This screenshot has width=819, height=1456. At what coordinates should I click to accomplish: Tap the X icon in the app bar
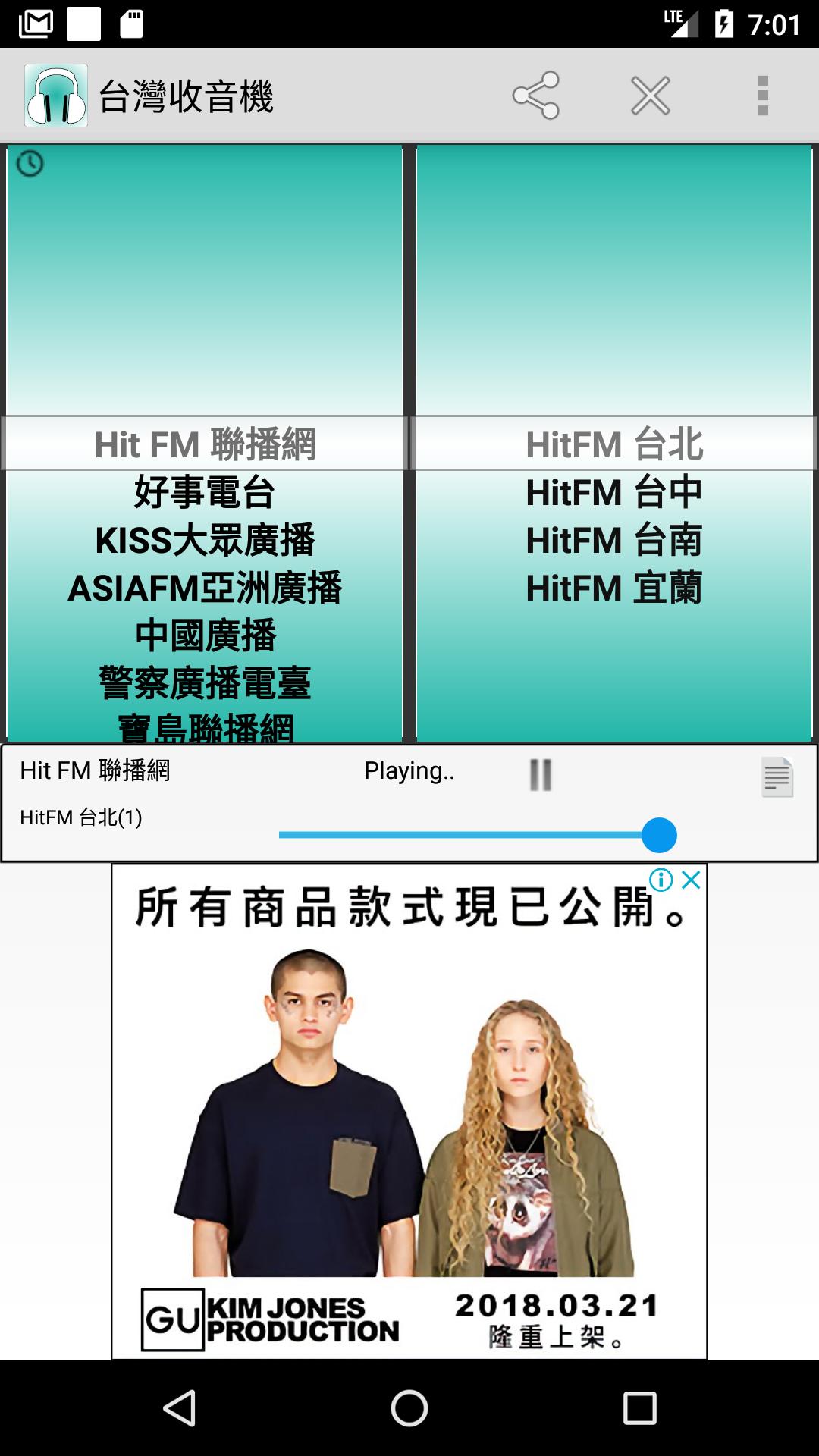pos(651,96)
